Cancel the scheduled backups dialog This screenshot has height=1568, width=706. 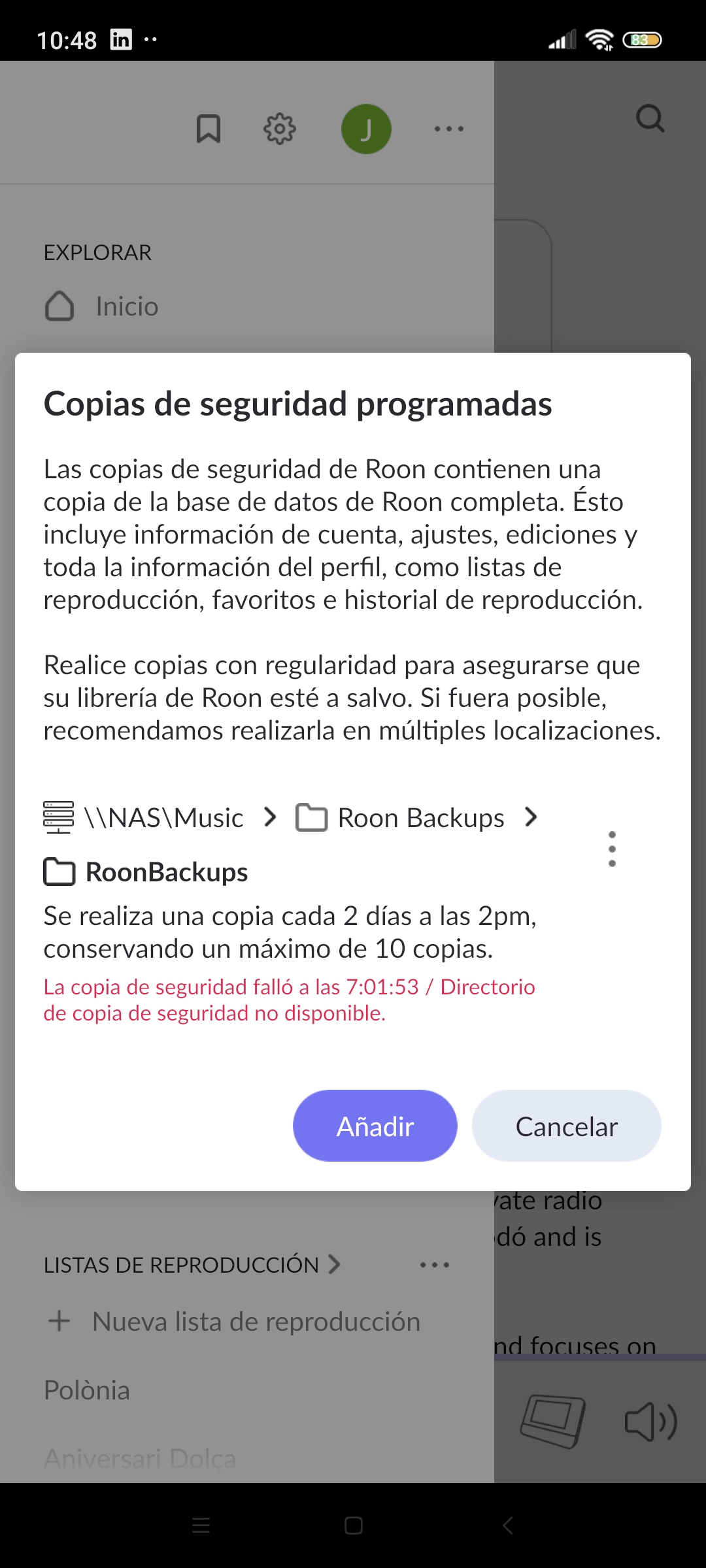click(566, 1126)
